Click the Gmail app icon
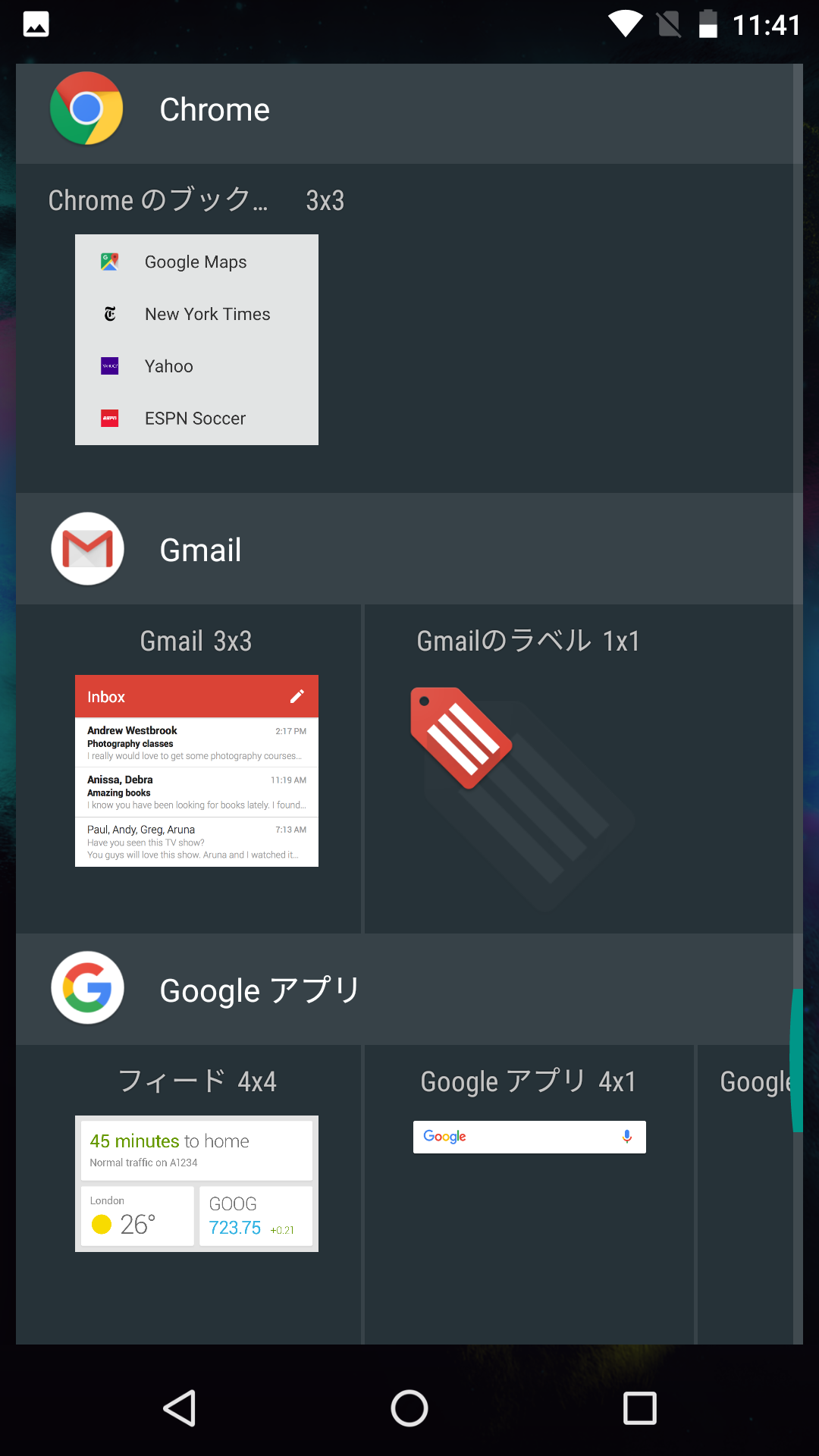 tap(86, 548)
